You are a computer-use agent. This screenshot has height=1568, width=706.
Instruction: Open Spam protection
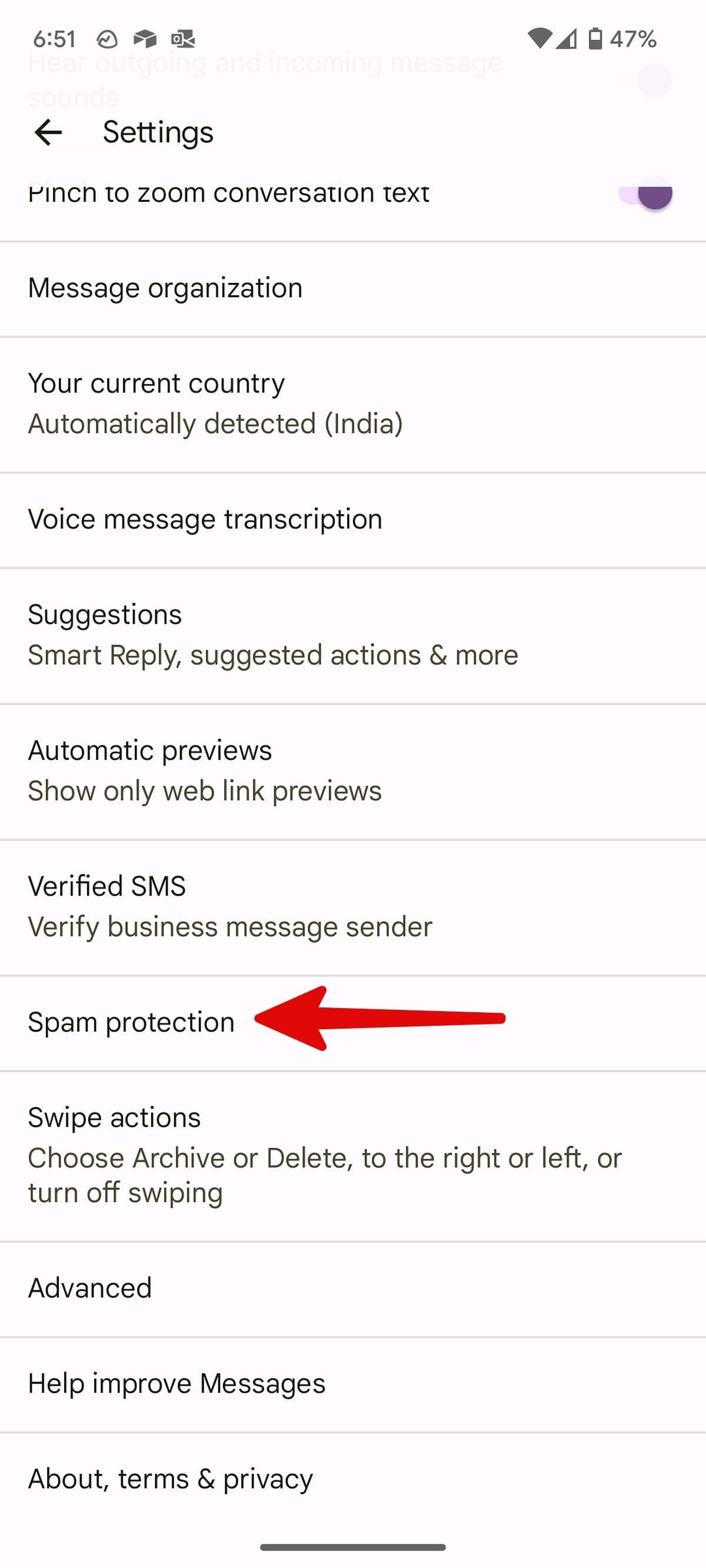[132, 1022]
